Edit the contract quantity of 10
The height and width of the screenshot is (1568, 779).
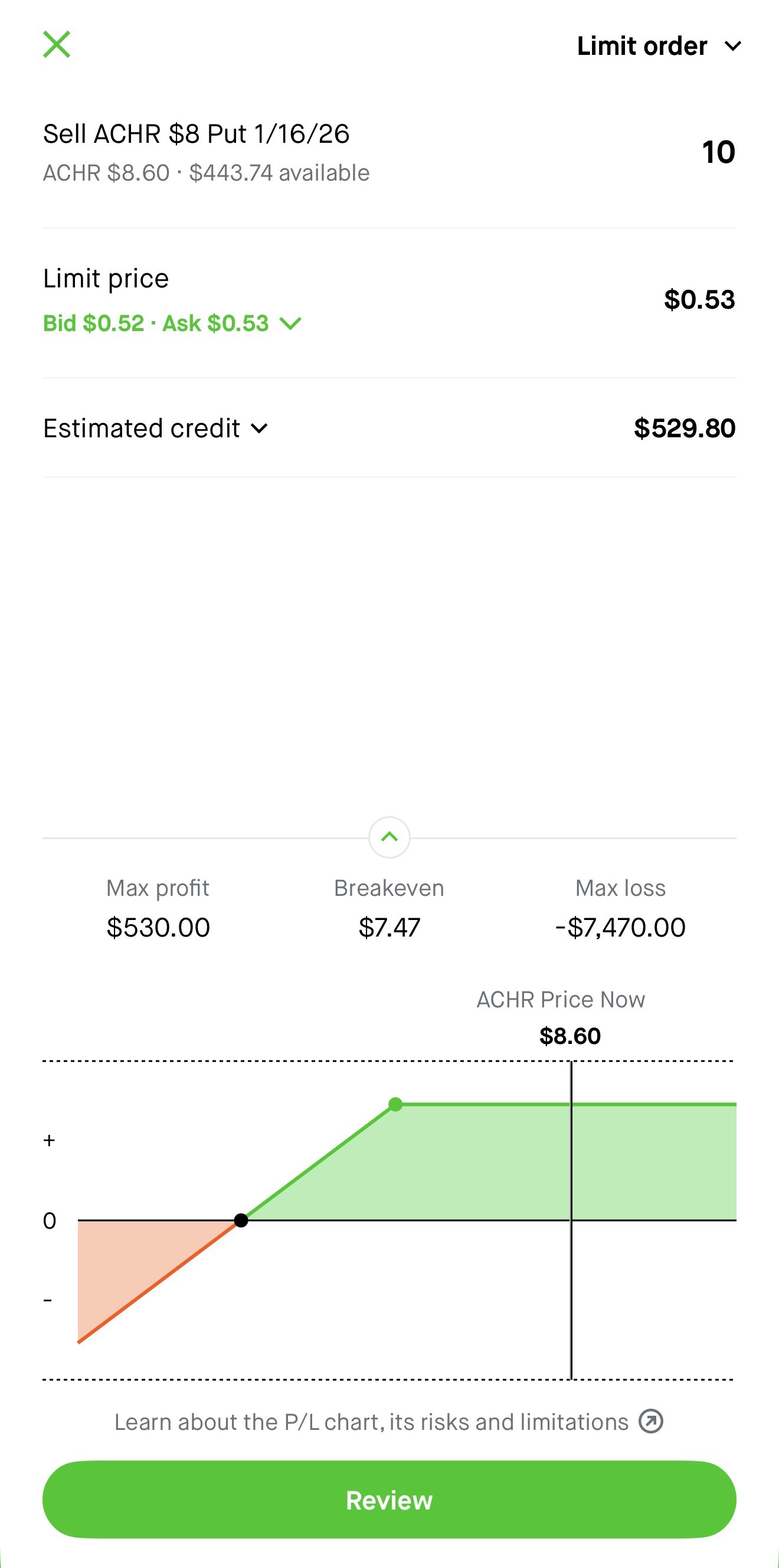pos(718,152)
